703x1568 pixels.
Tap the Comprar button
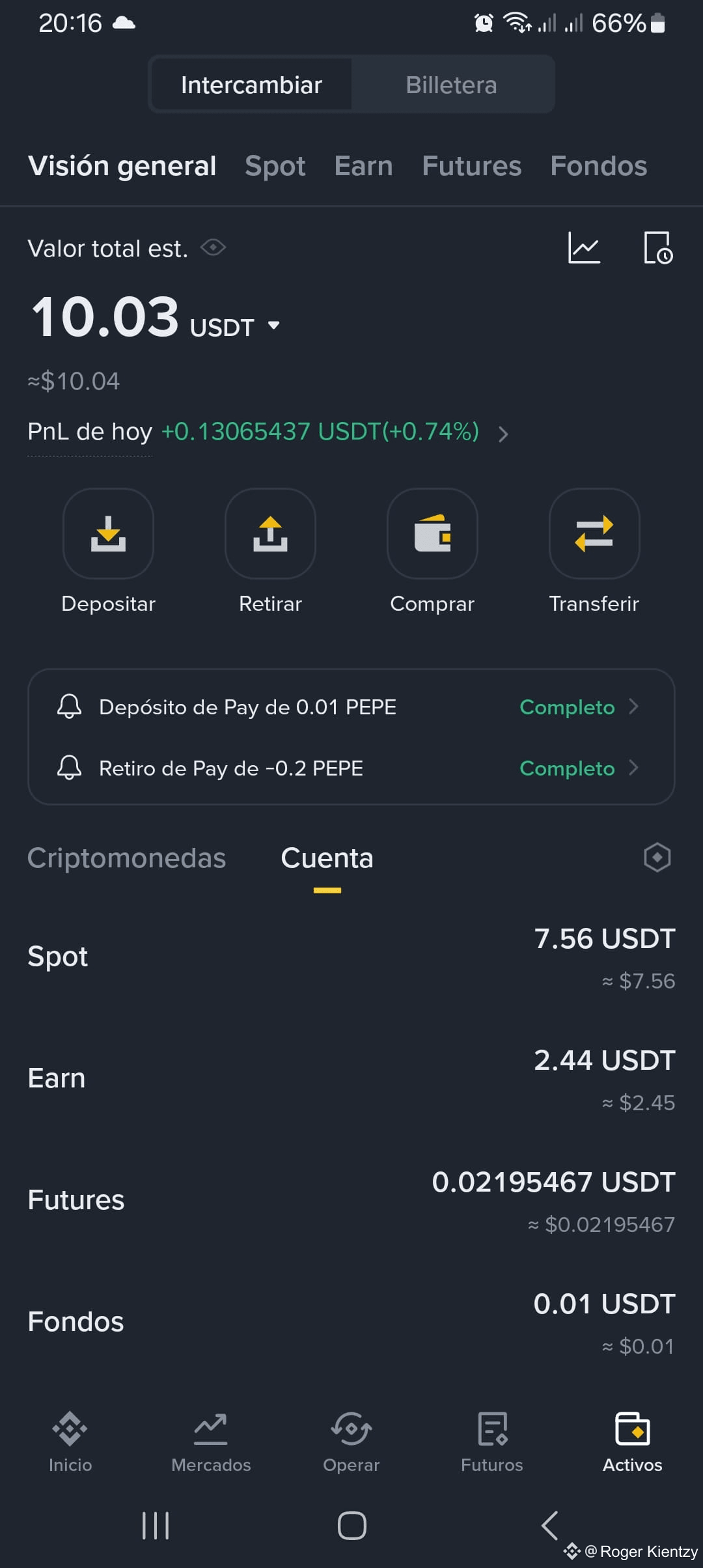click(432, 550)
